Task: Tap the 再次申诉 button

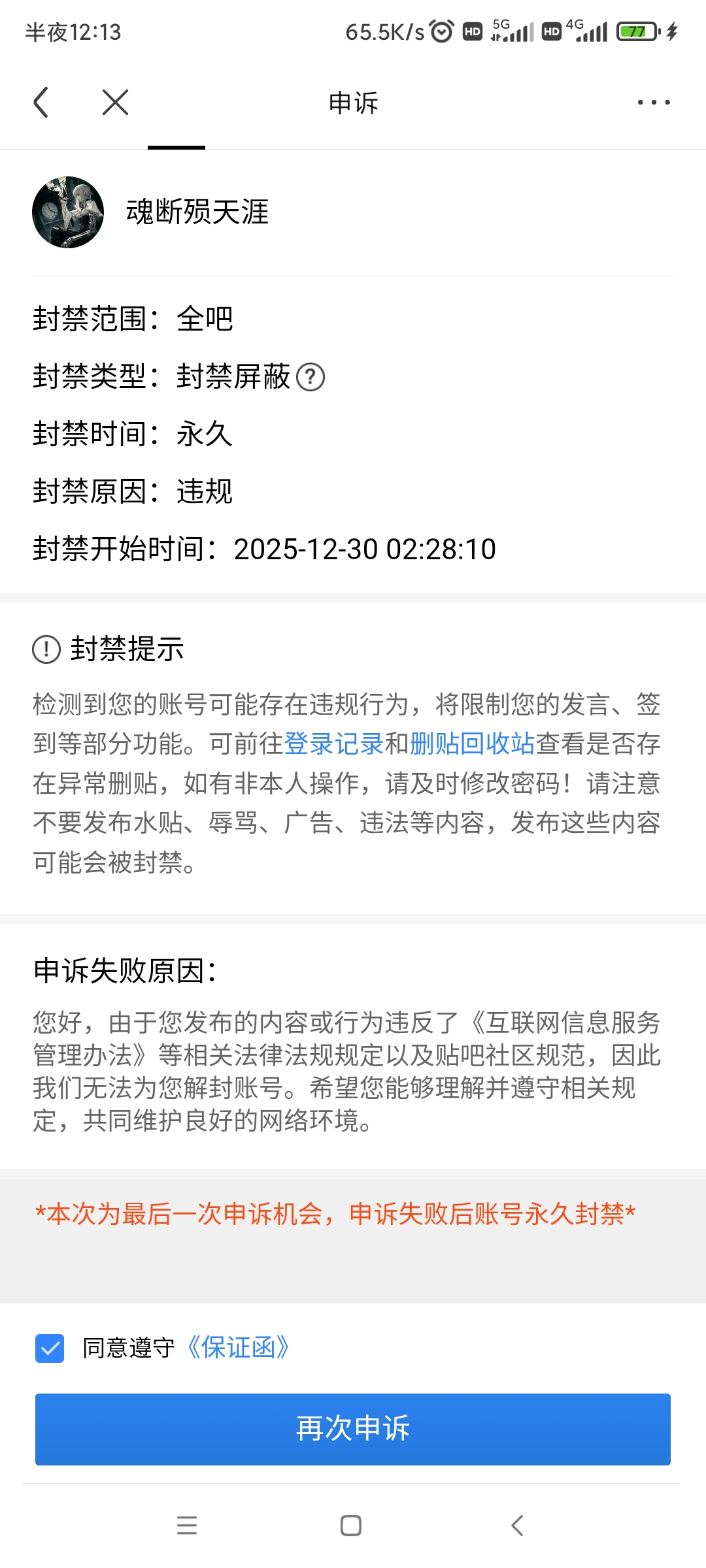Action: [x=353, y=1429]
